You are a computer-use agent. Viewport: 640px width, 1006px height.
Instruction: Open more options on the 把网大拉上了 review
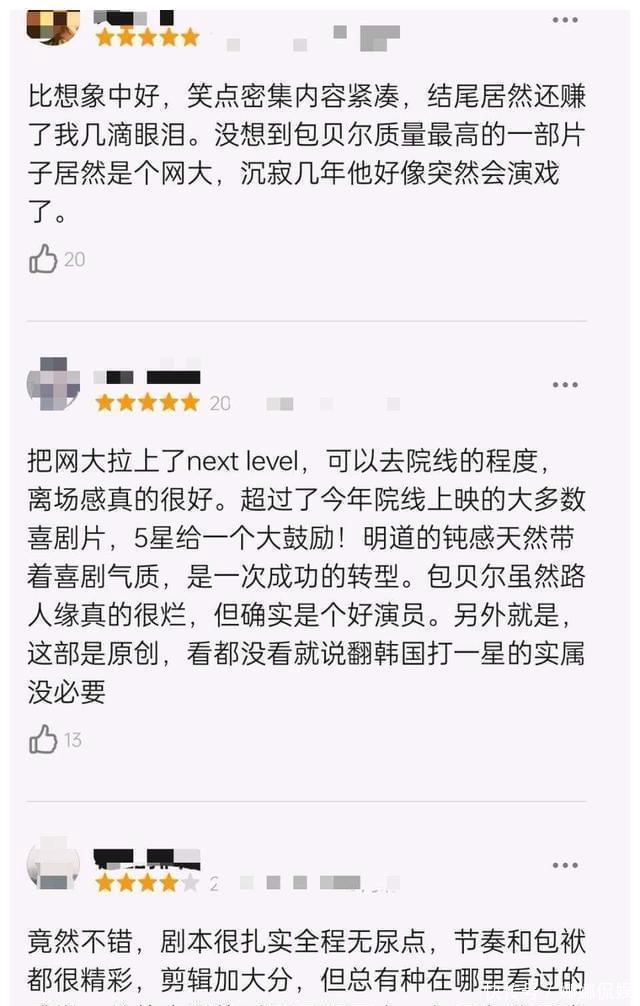tap(565, 385)
